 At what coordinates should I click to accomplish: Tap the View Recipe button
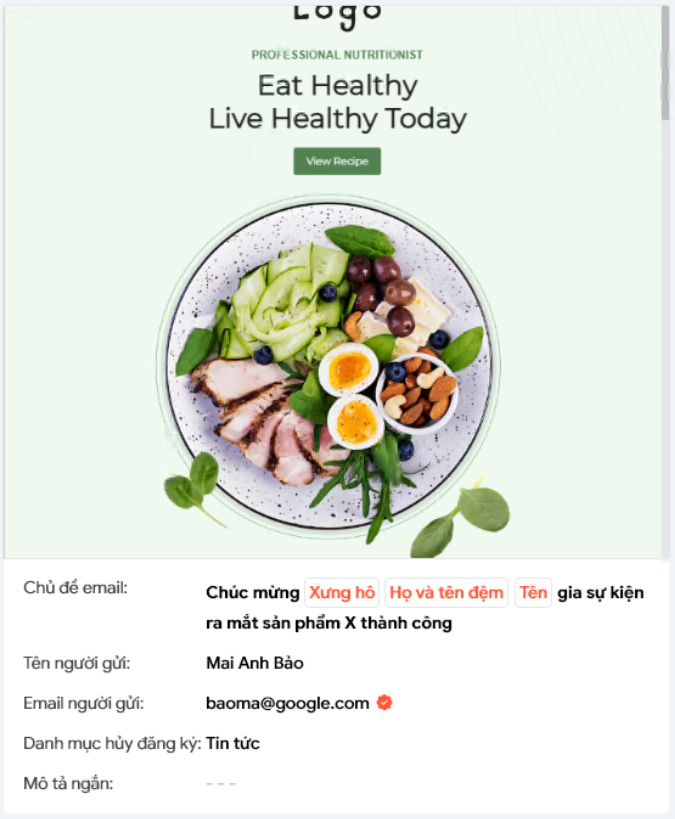[337, 161]
